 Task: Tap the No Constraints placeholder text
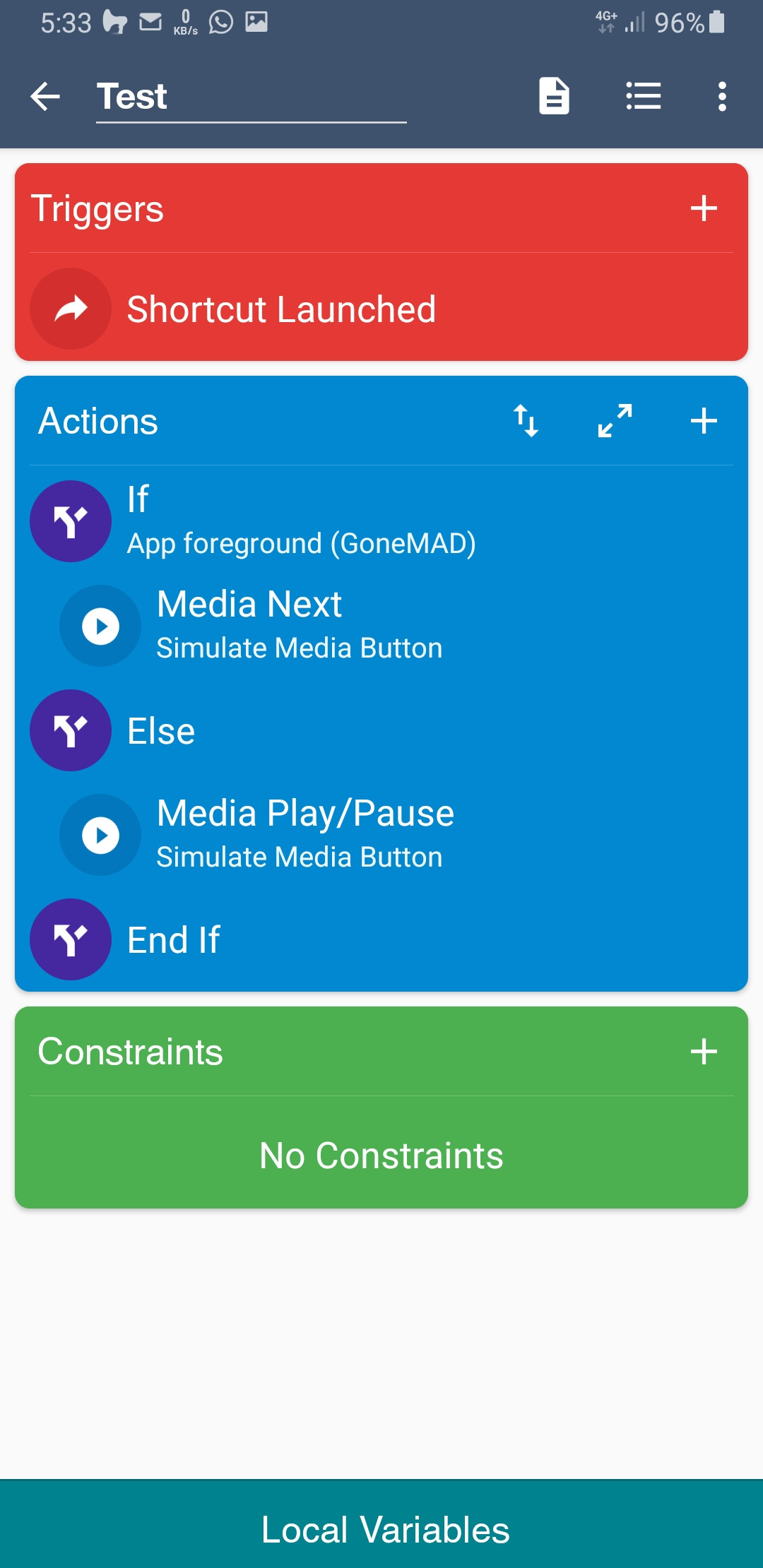click(381, 1156)
